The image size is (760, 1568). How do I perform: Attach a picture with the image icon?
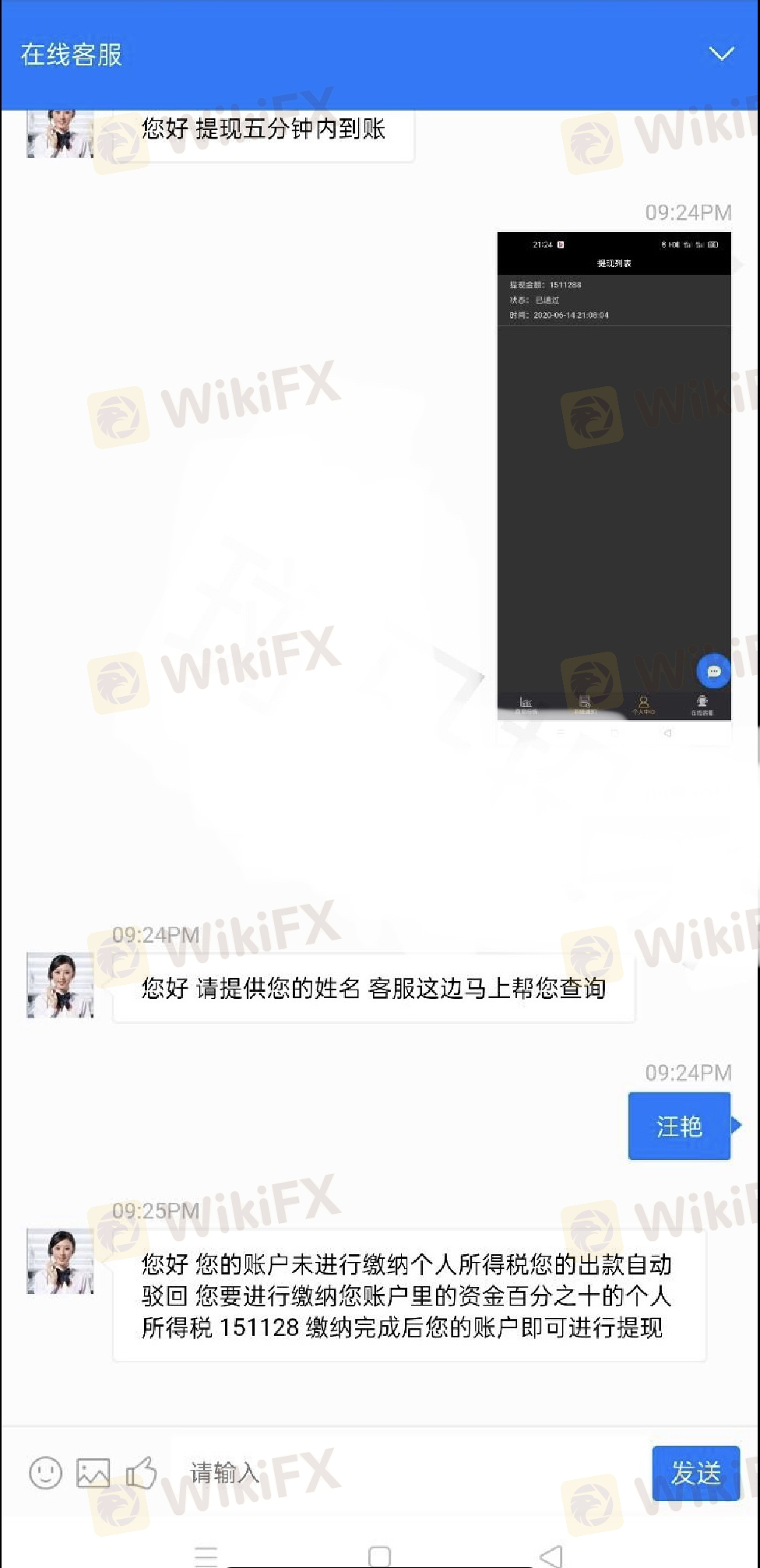pos(93,1473)
